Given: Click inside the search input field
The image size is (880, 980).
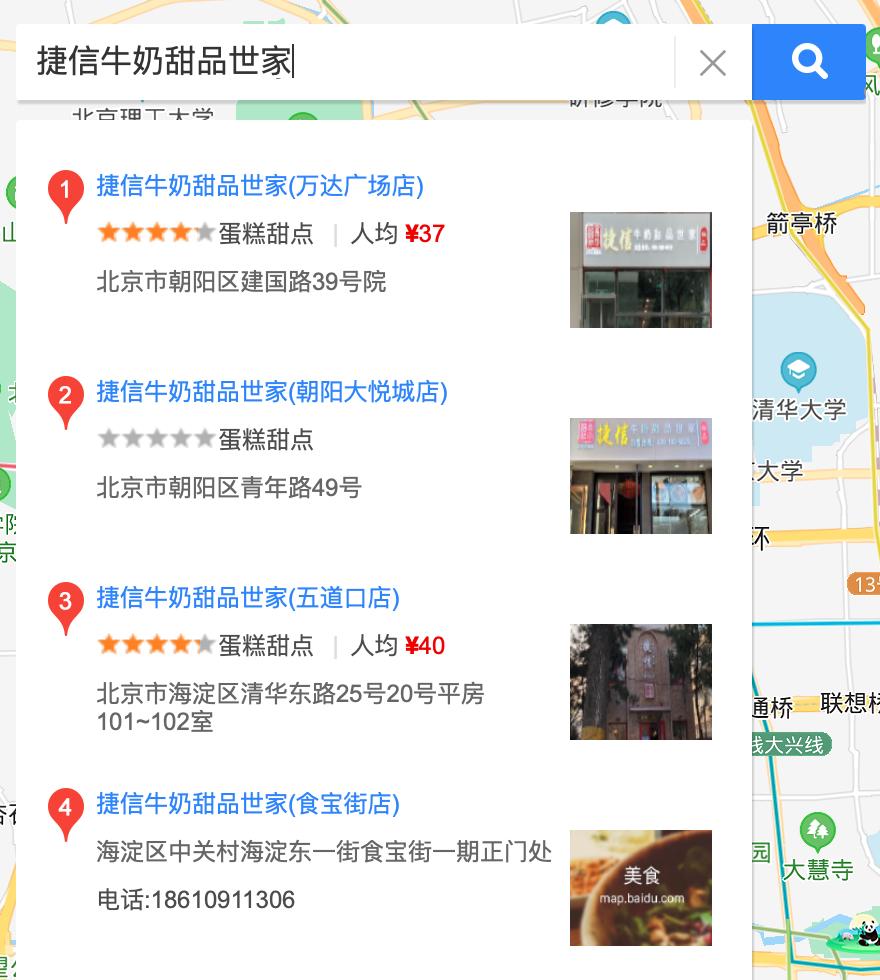Looking at the screenshot, I should coord(300,62).
